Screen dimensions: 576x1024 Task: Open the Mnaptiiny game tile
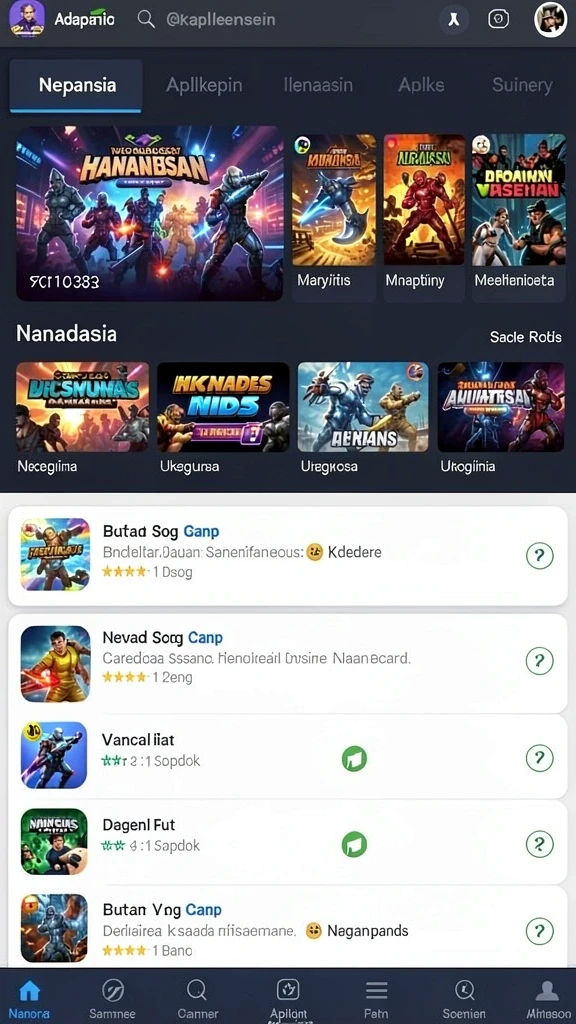[424, 217]
